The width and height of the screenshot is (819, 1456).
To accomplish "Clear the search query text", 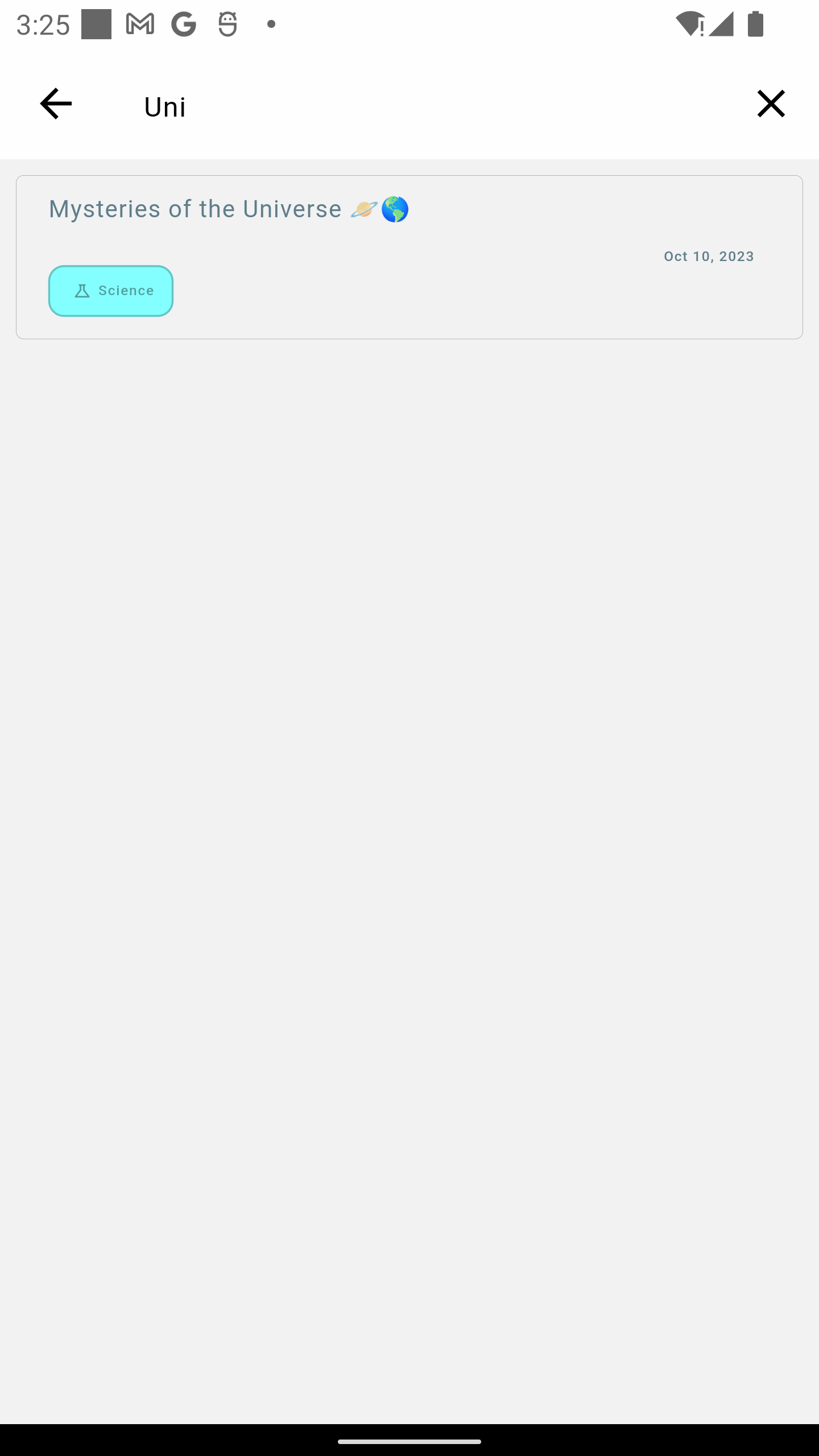I will coord(771,104).
